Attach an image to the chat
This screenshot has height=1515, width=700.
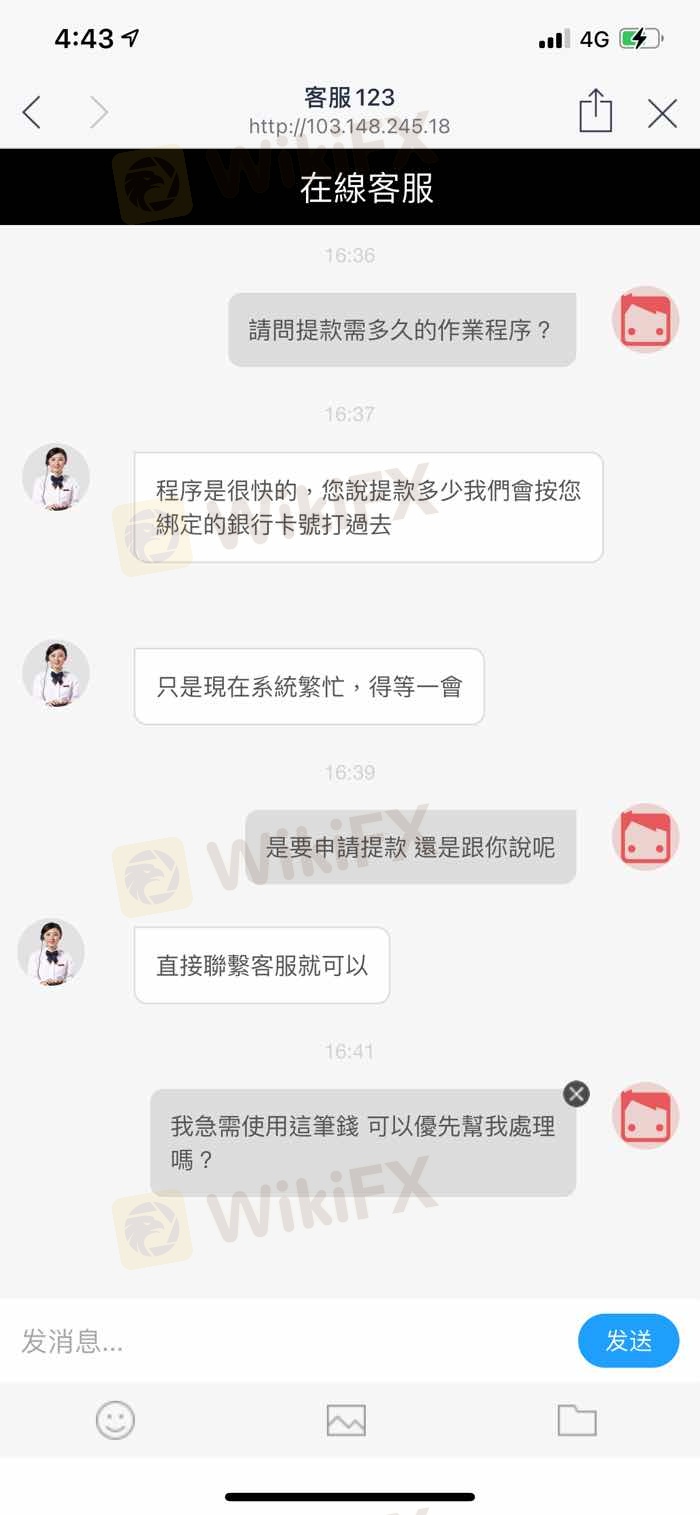click(346, 1420)
